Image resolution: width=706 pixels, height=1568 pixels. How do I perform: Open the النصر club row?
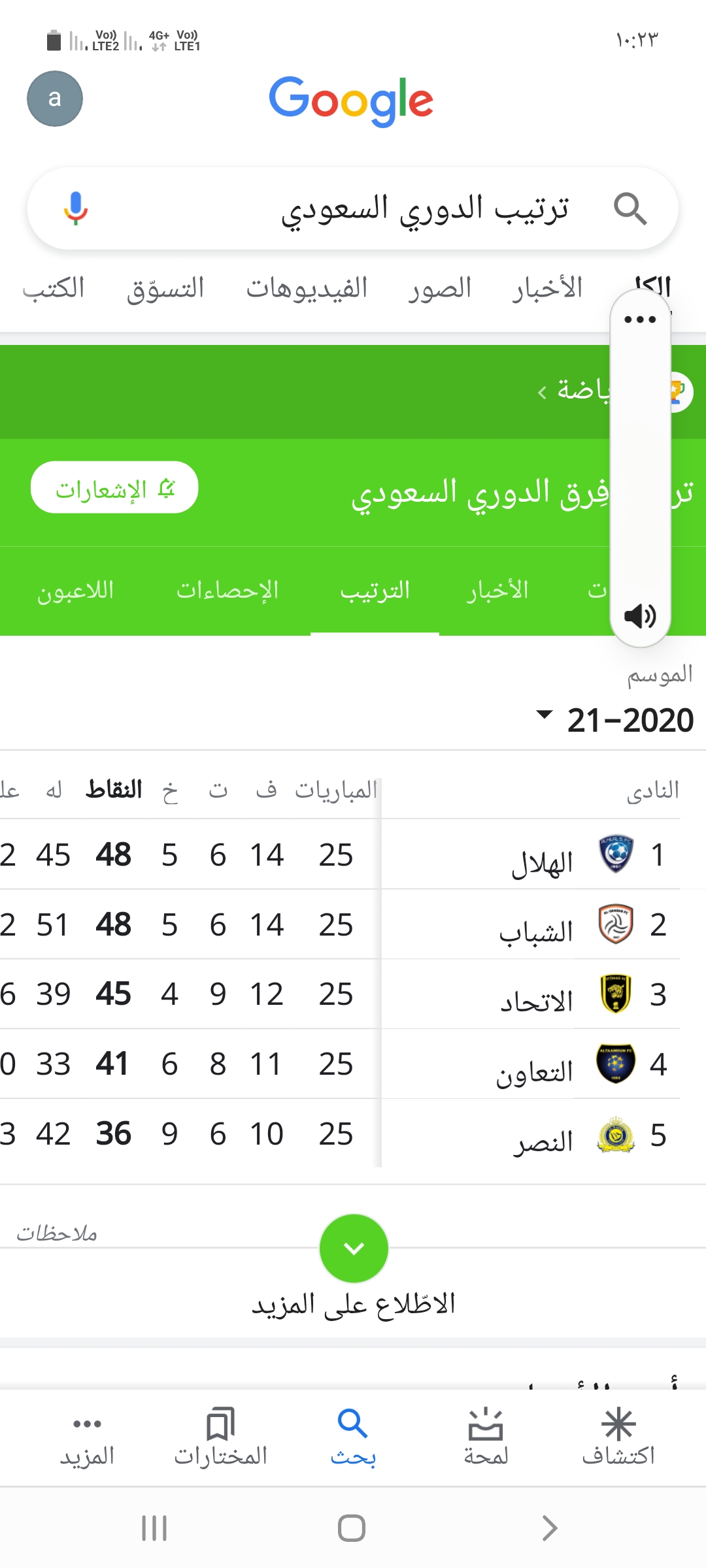point(353,1134)
